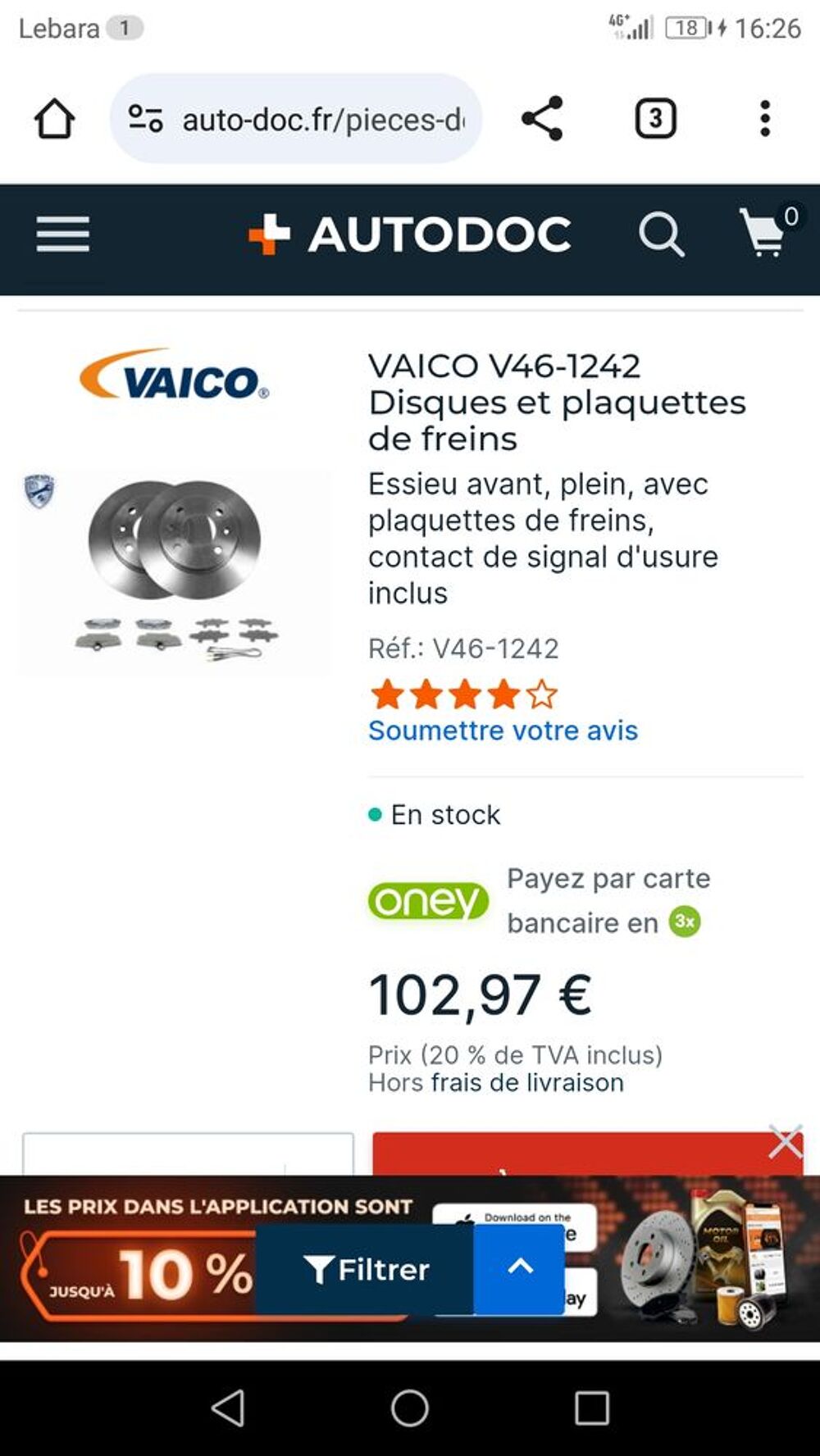Open the Autodoc site search
The width and height of the screenshot is (820, 1456).
pos(661,235)
